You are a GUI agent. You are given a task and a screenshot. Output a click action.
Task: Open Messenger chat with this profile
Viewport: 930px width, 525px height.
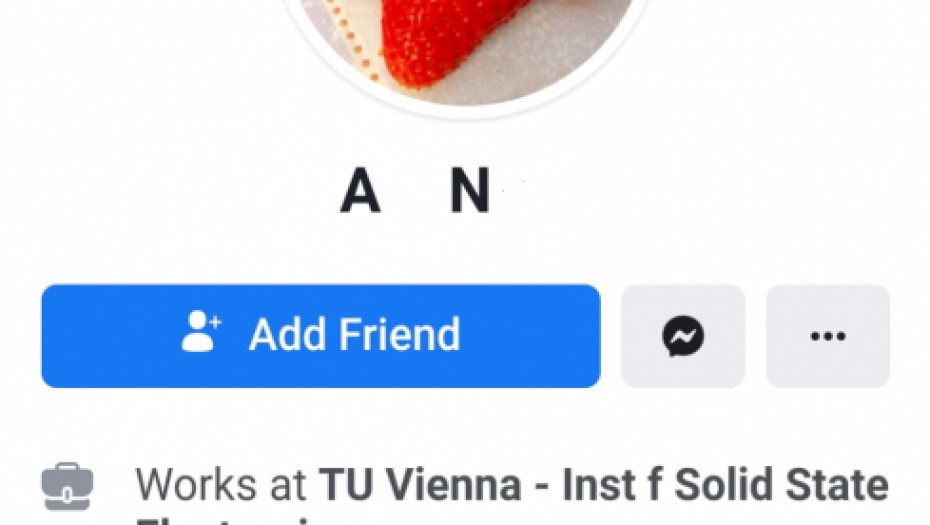[683, 336]
